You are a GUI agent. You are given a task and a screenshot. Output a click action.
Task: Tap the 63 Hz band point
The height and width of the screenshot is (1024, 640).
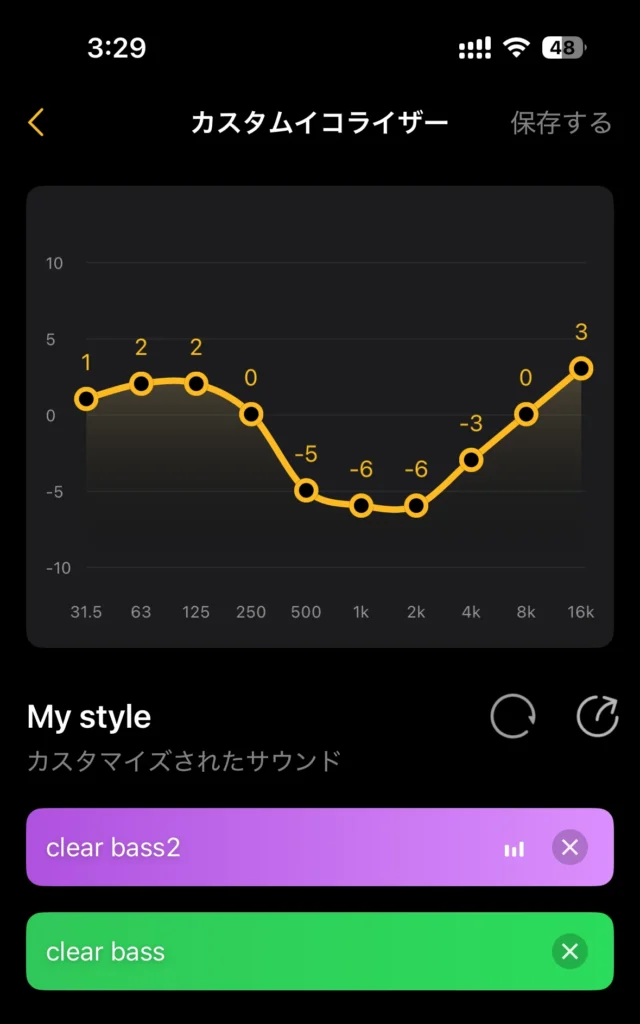click(141, 384)
